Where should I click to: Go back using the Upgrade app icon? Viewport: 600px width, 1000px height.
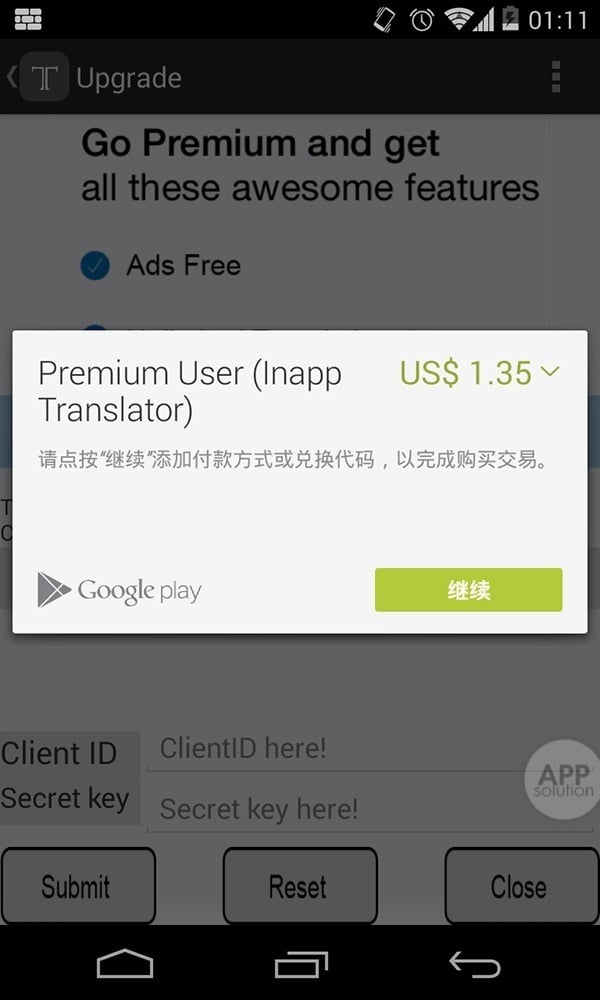(40, 77)
